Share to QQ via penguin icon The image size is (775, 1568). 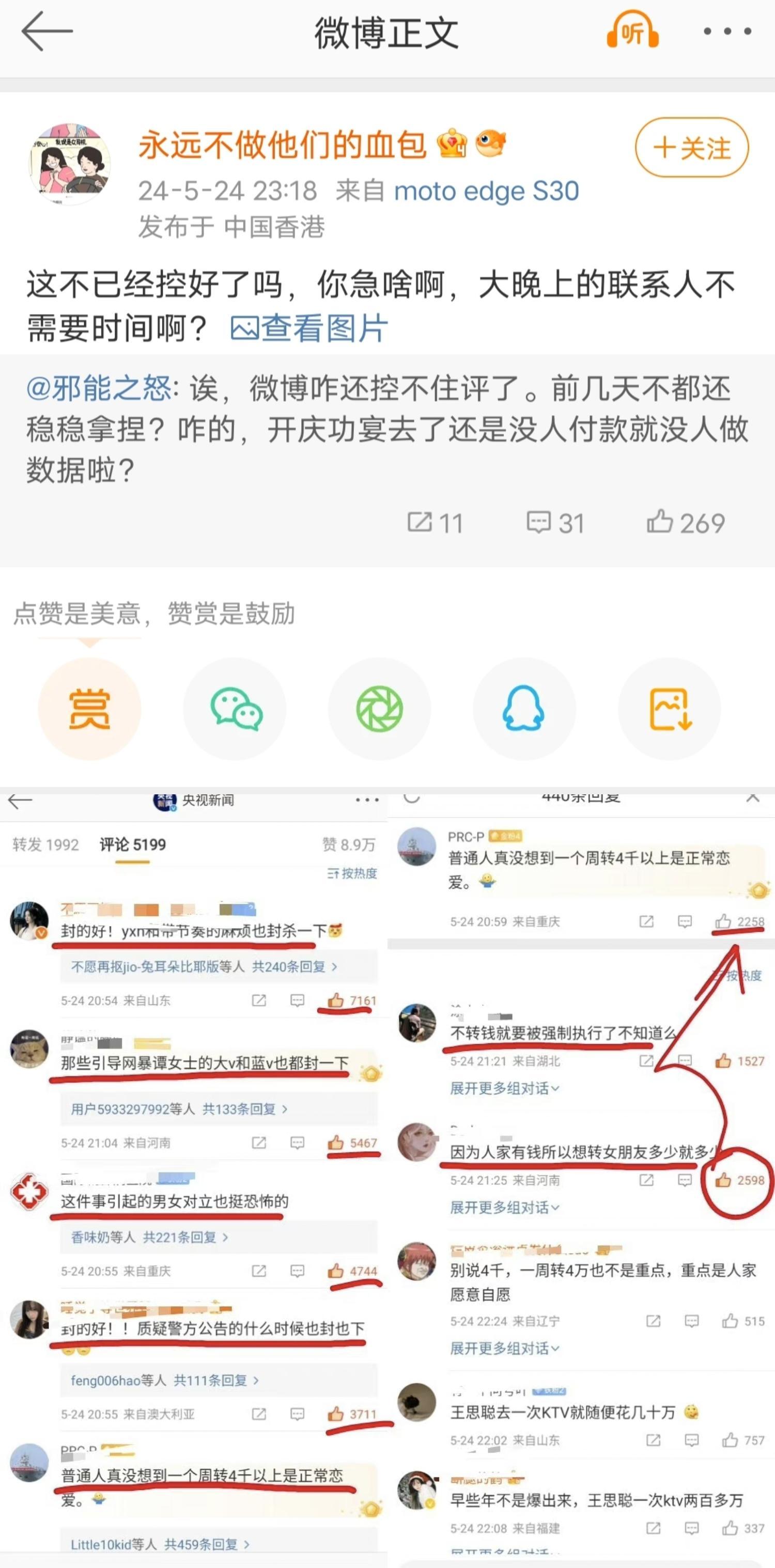tap(524, 709)
